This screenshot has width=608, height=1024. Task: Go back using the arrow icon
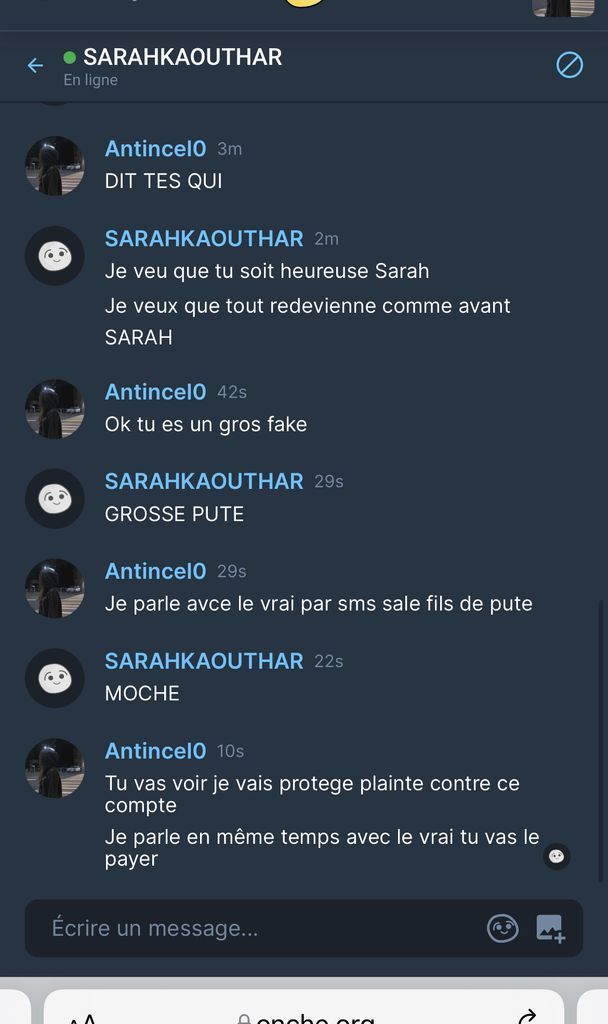35,66
